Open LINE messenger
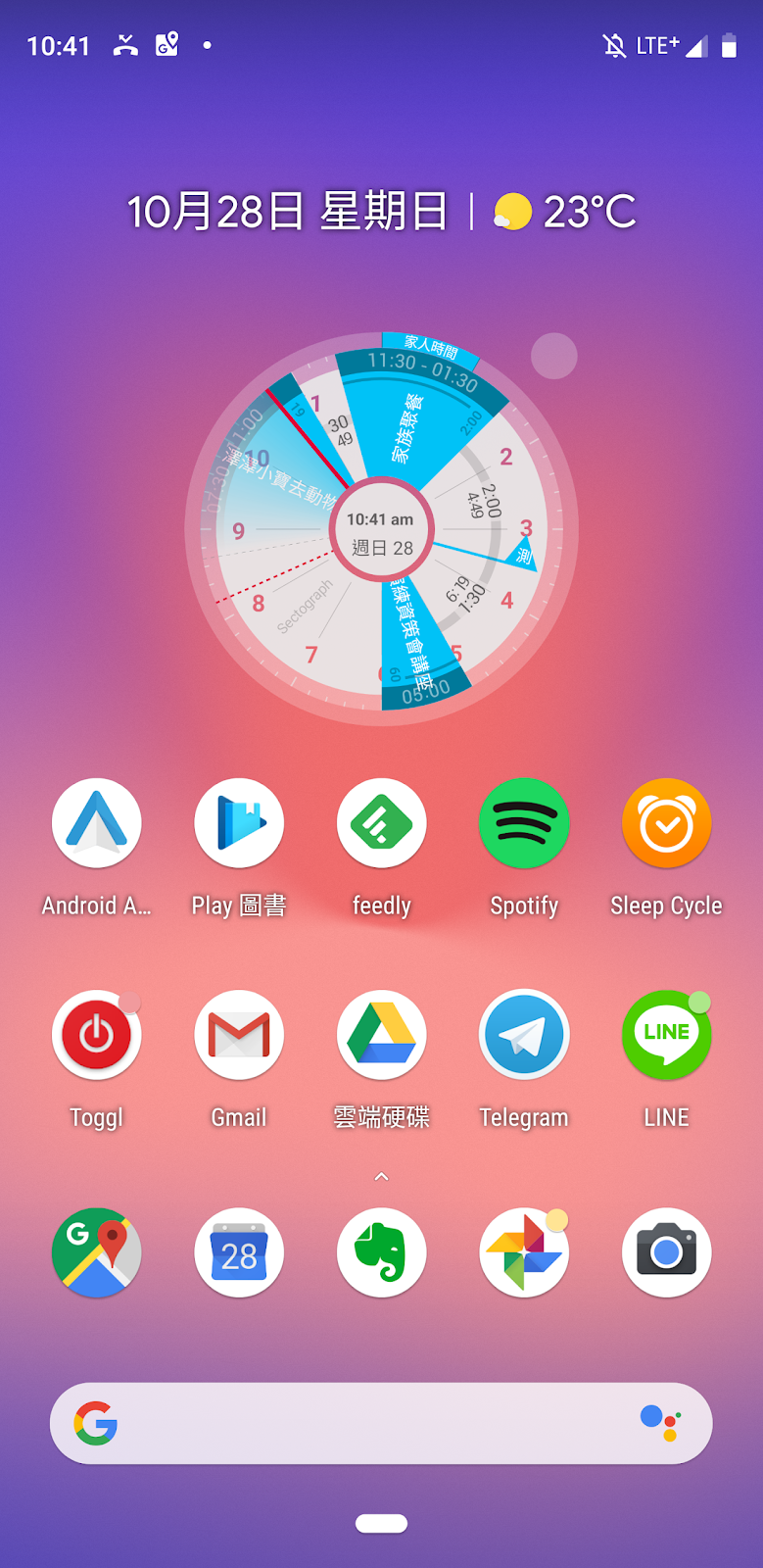 tap(666, 1035)
